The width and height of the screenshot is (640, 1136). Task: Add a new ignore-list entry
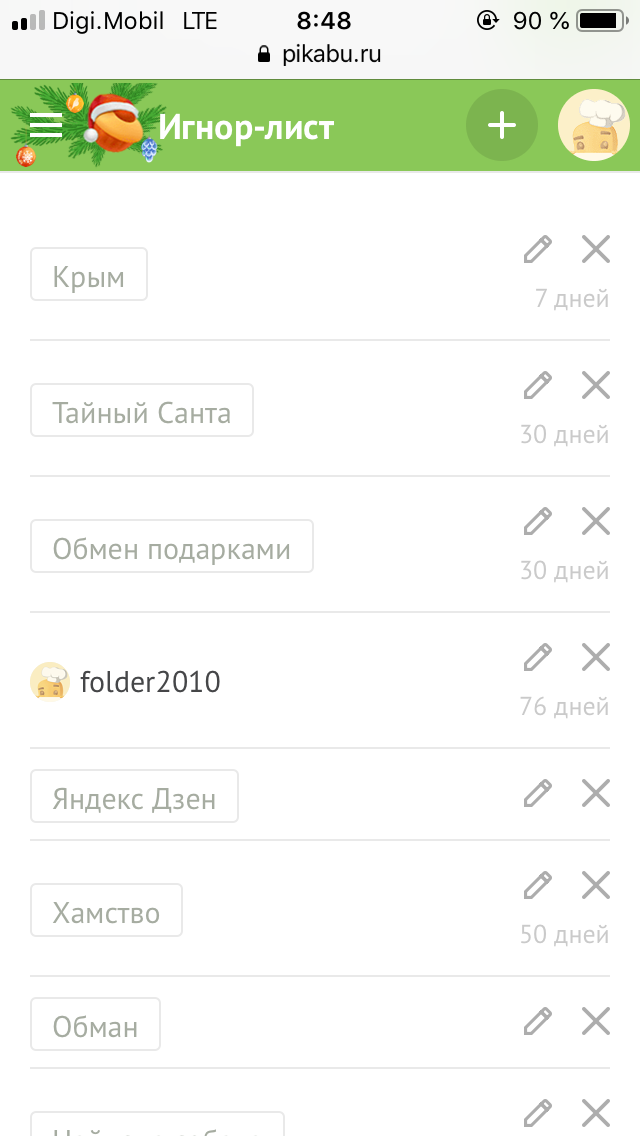[x=501, y=126]
